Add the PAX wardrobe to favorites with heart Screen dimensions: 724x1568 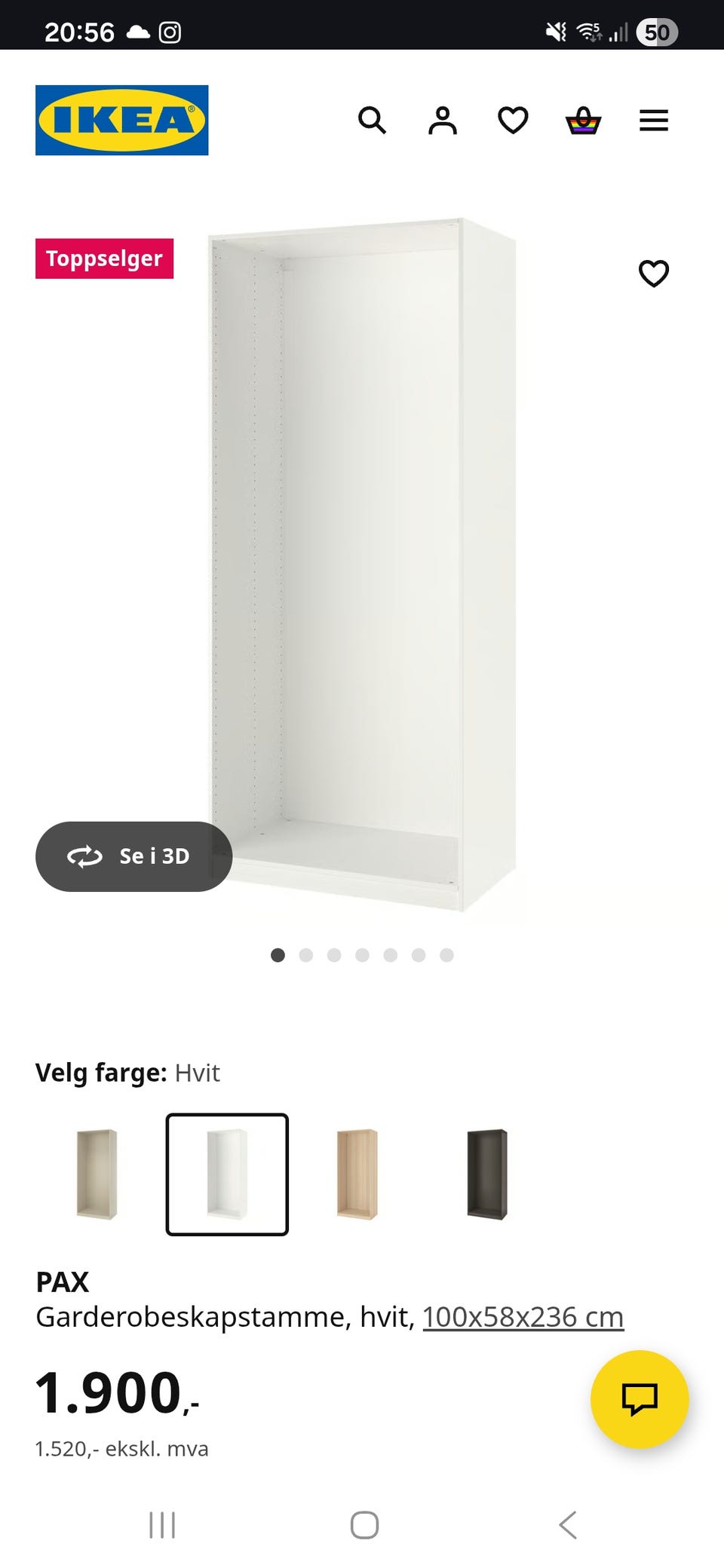pyautogui.click(x=655, y=274)
